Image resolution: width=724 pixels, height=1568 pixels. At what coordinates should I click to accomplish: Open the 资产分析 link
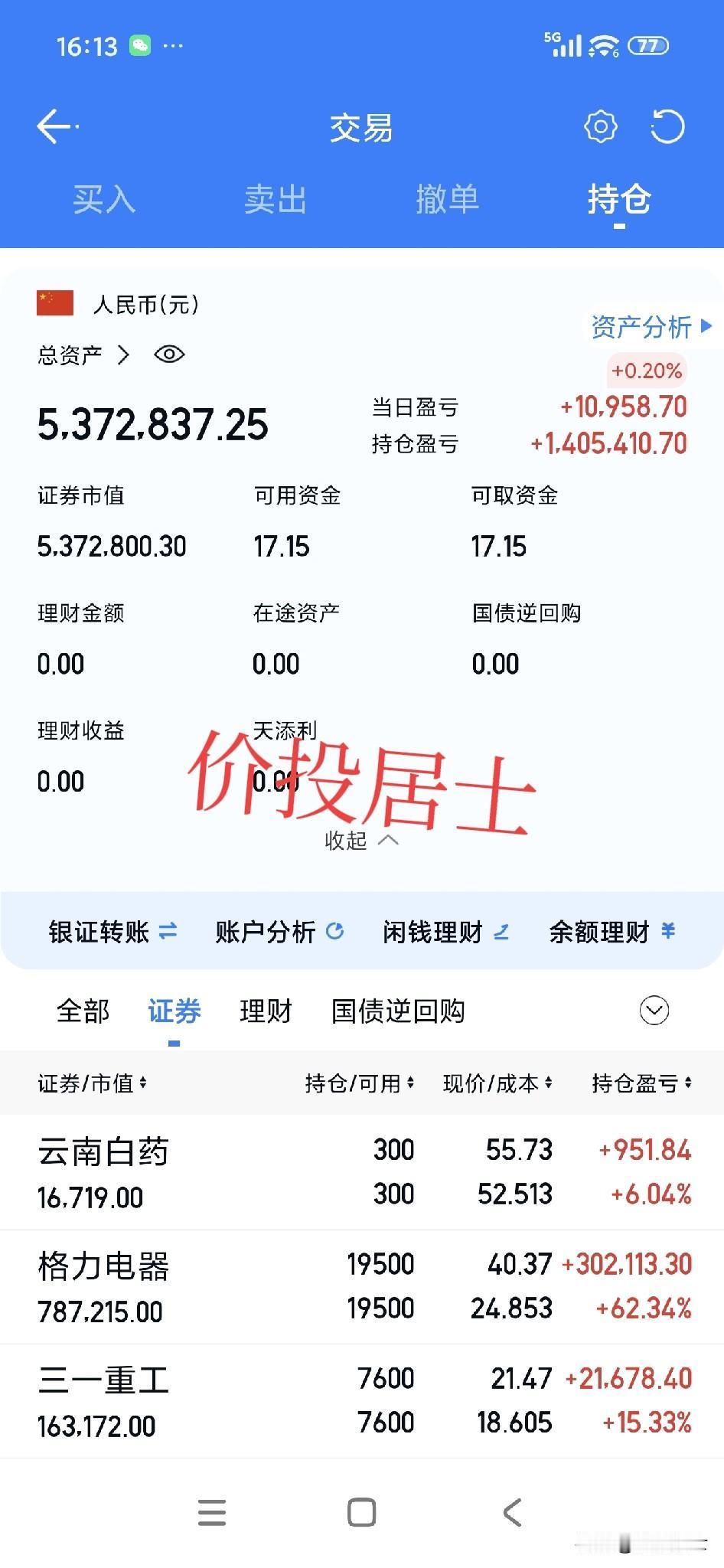[x=643, y=328]
